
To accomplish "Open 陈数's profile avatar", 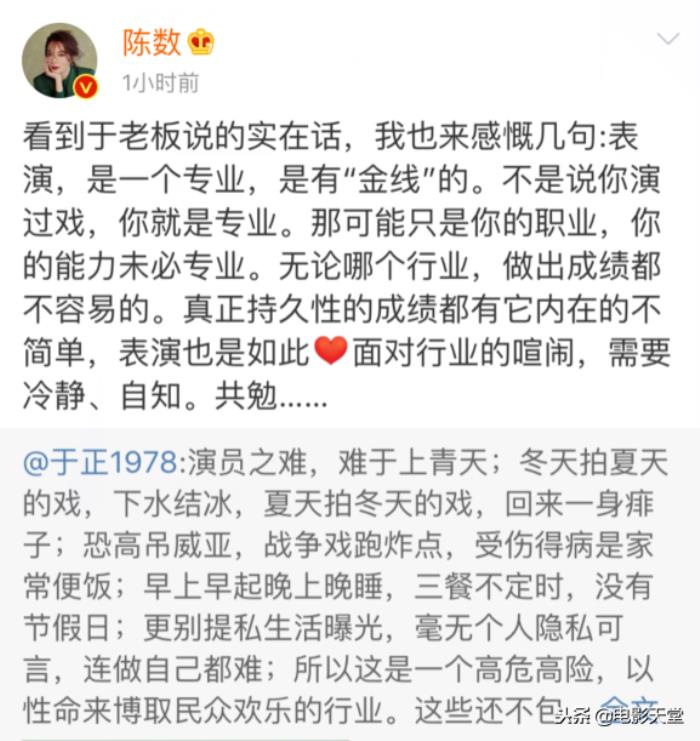I will tap(59, 62).
